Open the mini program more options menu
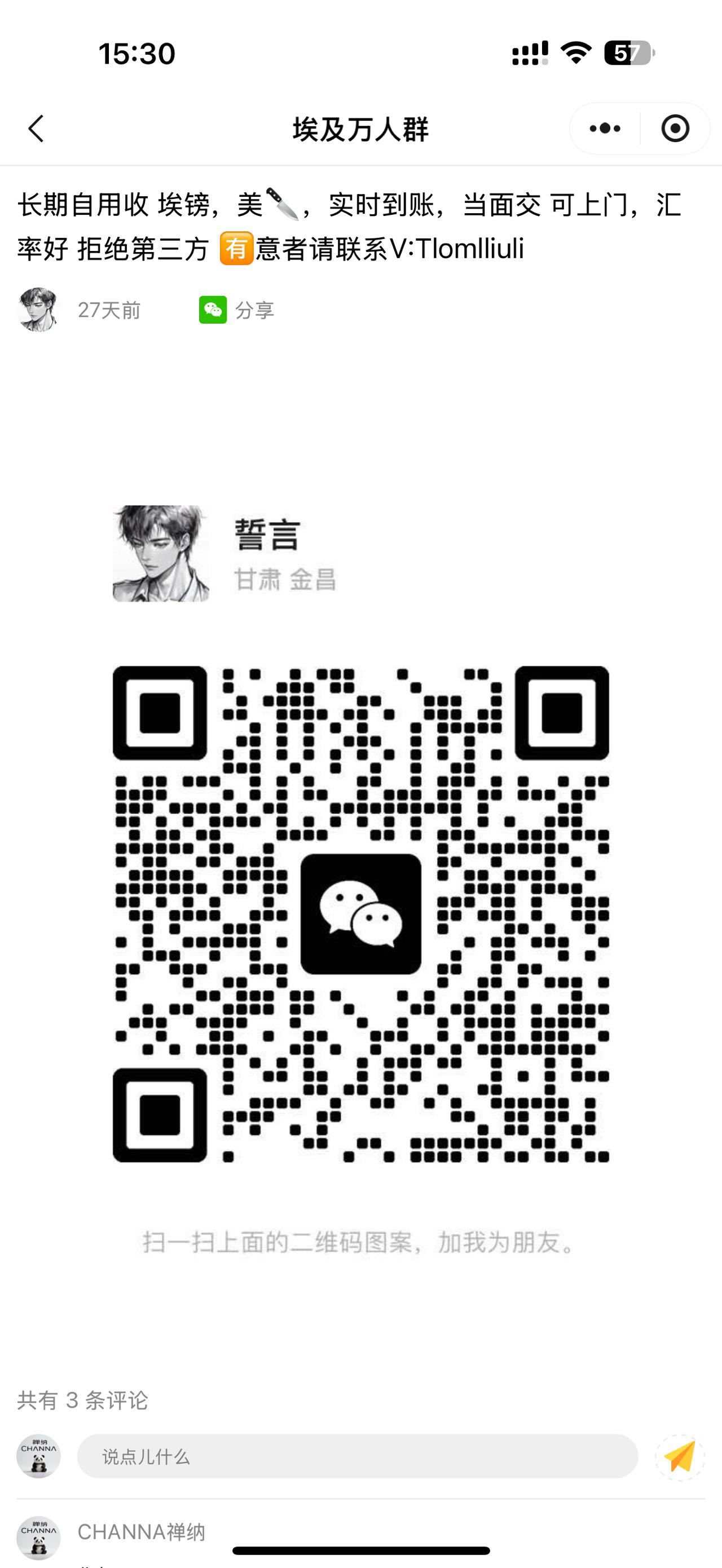This screenshot has height=1568, width=722. [x=605, y=129]
